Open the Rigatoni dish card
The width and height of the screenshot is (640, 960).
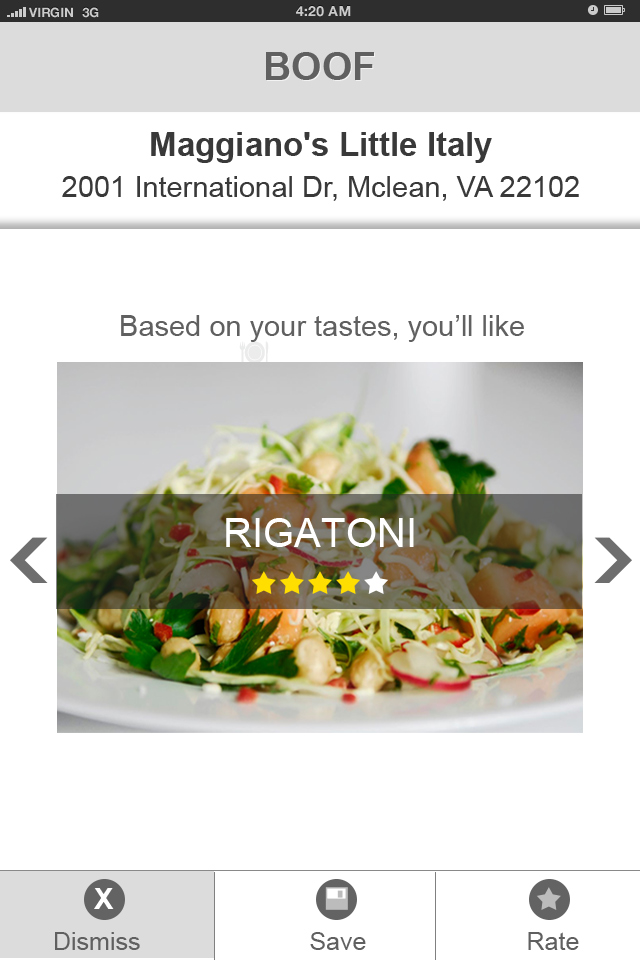[x=319, y=547]
